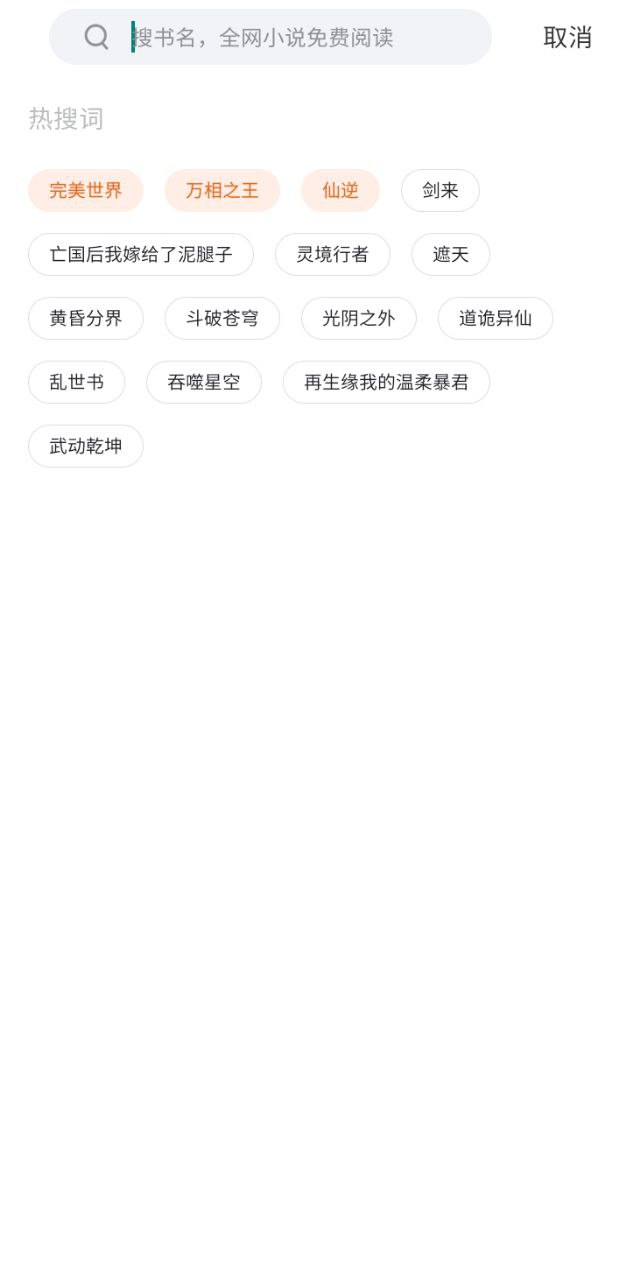Tap the 剑来 chip
The image size is (630, 1280).
[x=440, y=190]
